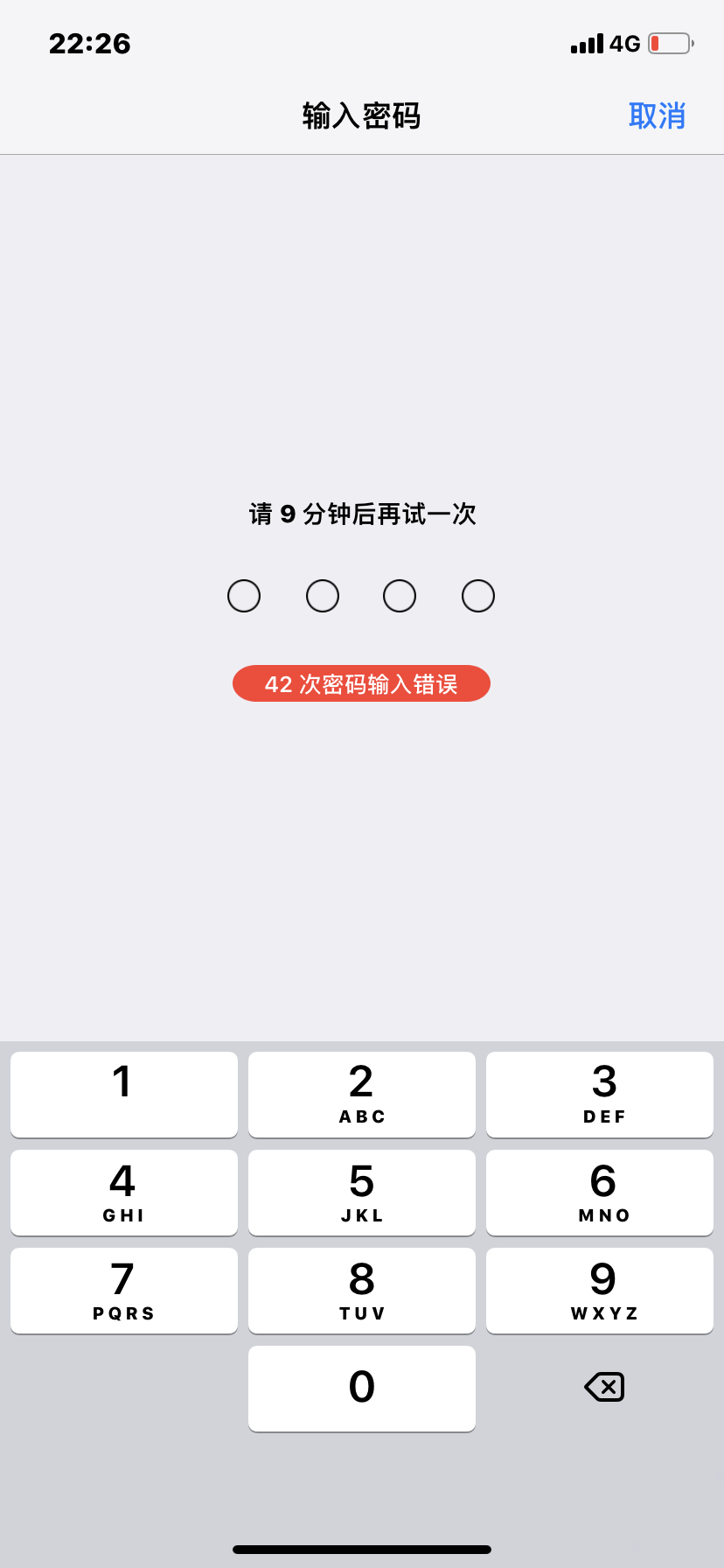
Task: Enter digit 9 WXYZ
Action: click(x=600, y=1290)
